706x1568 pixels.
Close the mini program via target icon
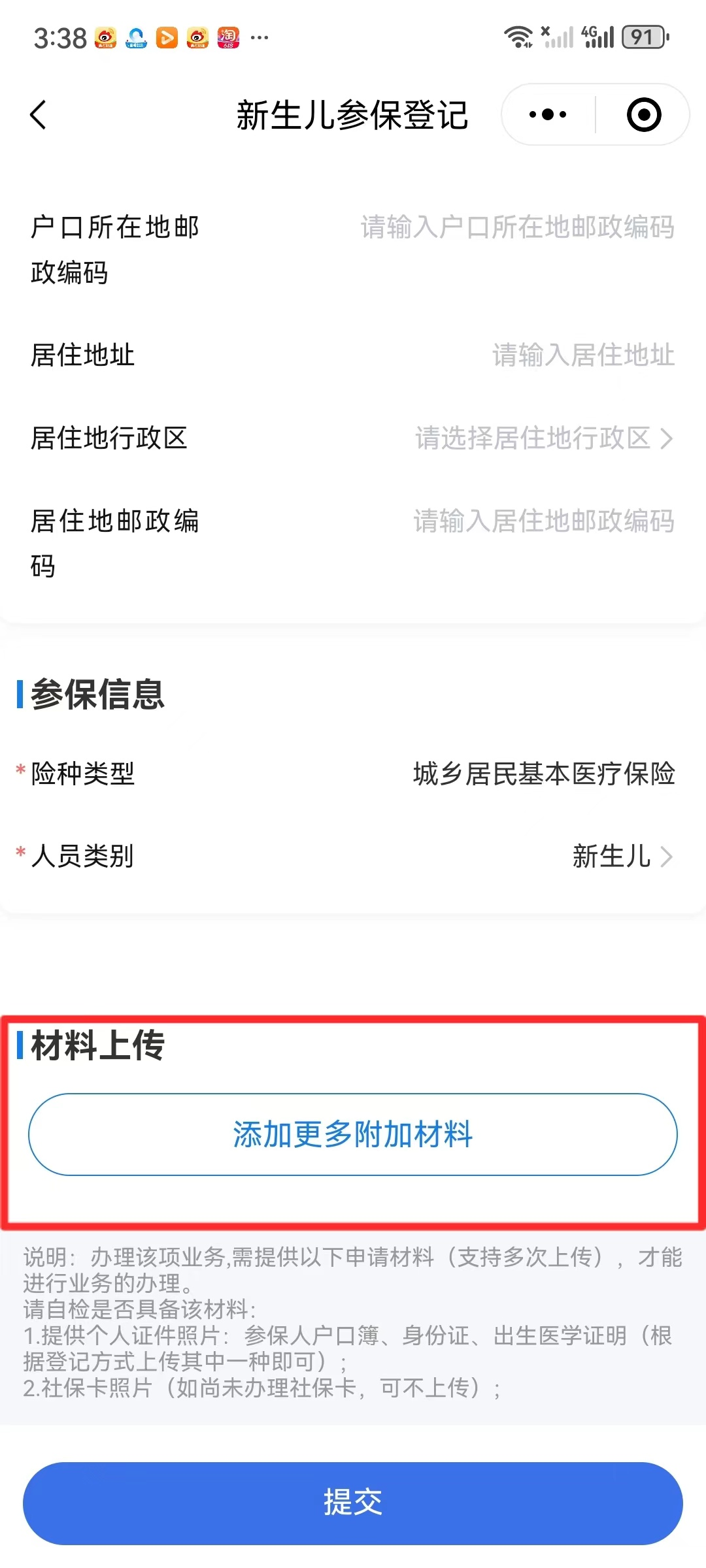click(x=644, y=115)
